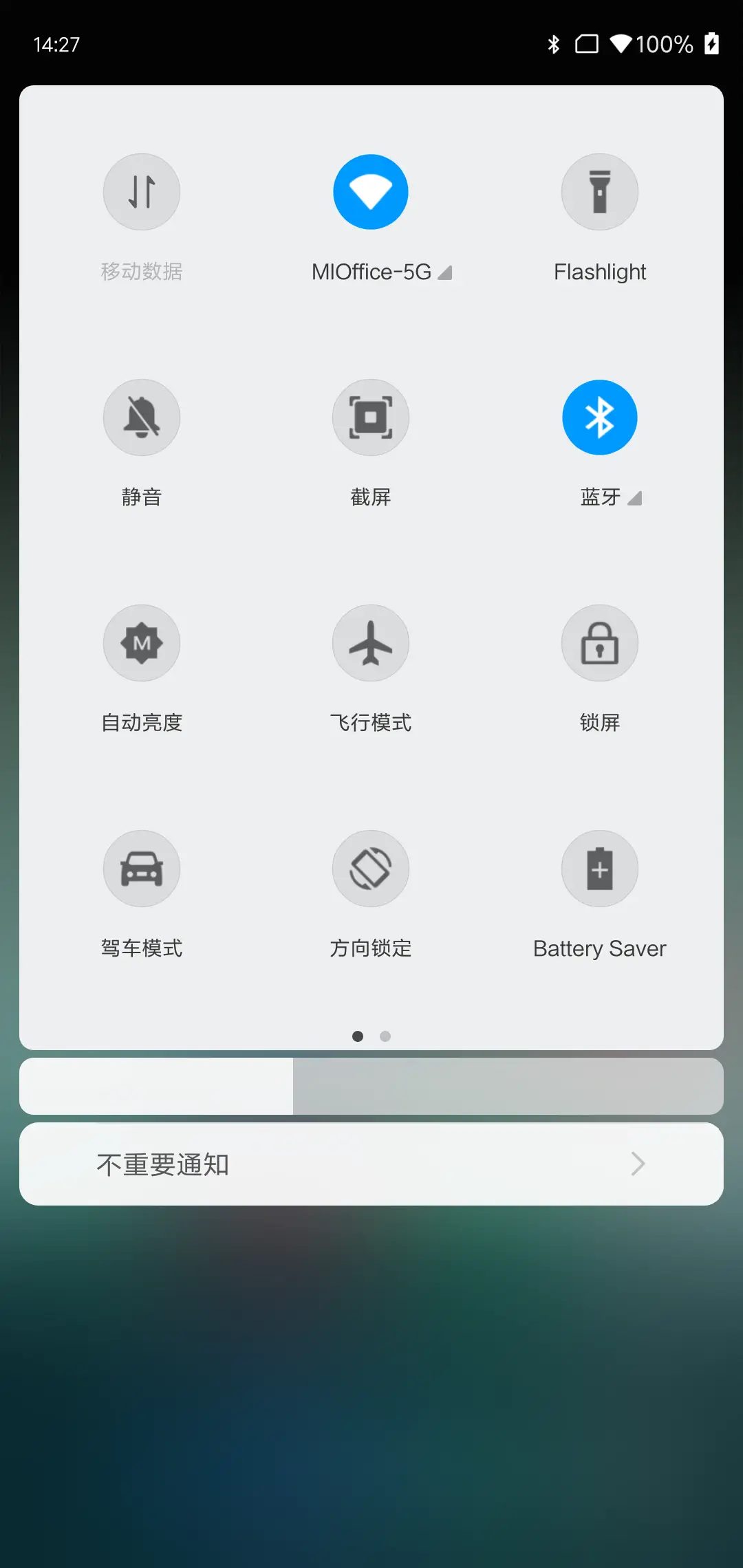Activate Battery Saver mode
The width and height of the screenshot is (743, 1568).
coord(599,869)
